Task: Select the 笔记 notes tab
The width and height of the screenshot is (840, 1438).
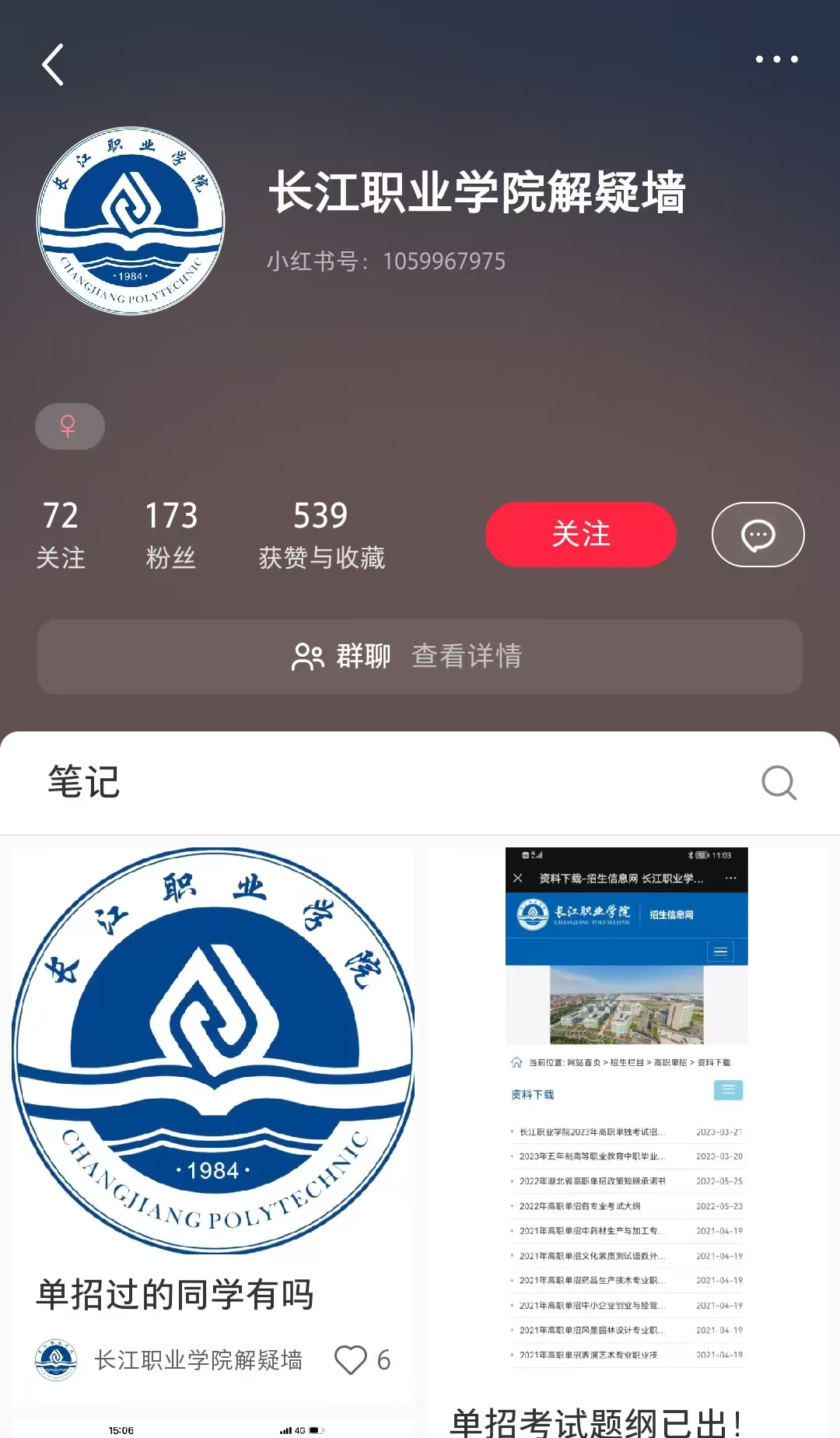Action: (x=84, y=781)
